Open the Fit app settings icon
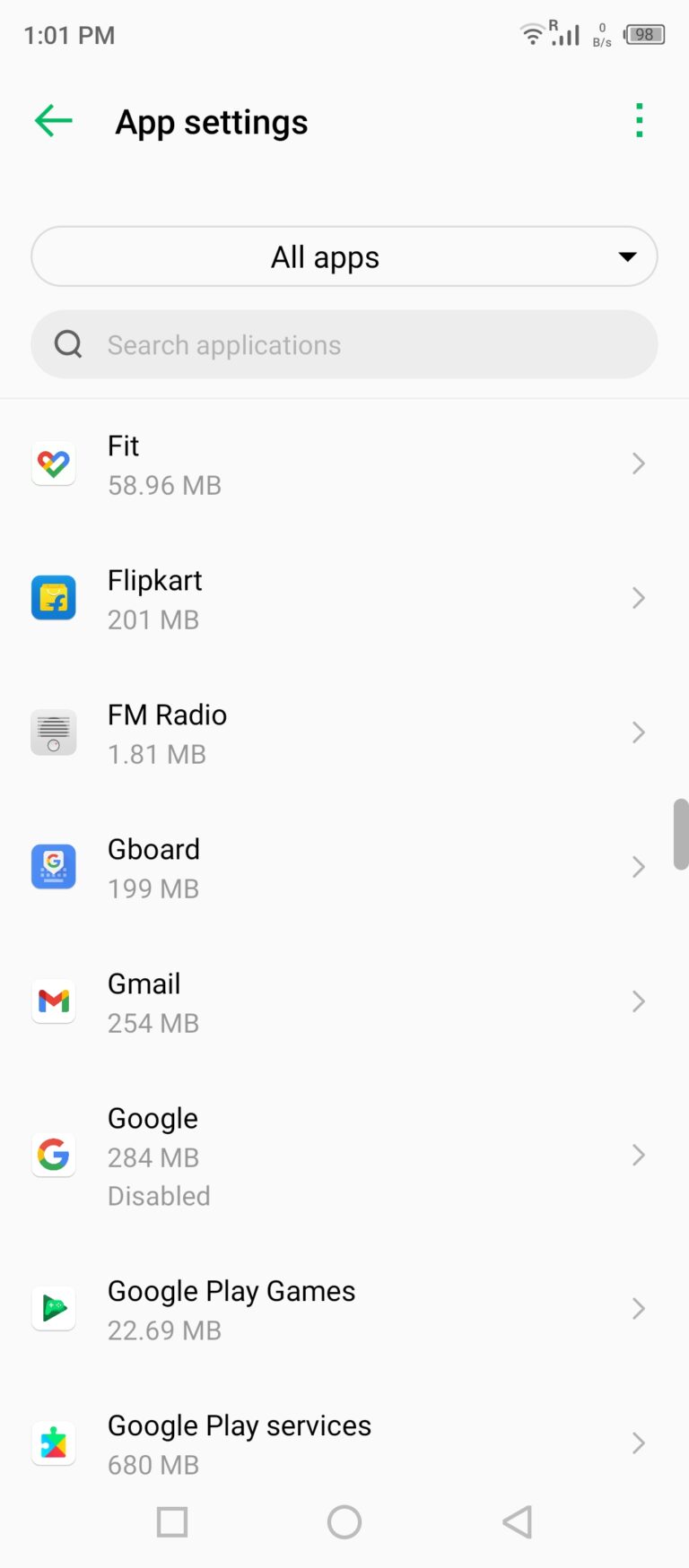The height and width of the screenshot is (1568, 689). 53,463
